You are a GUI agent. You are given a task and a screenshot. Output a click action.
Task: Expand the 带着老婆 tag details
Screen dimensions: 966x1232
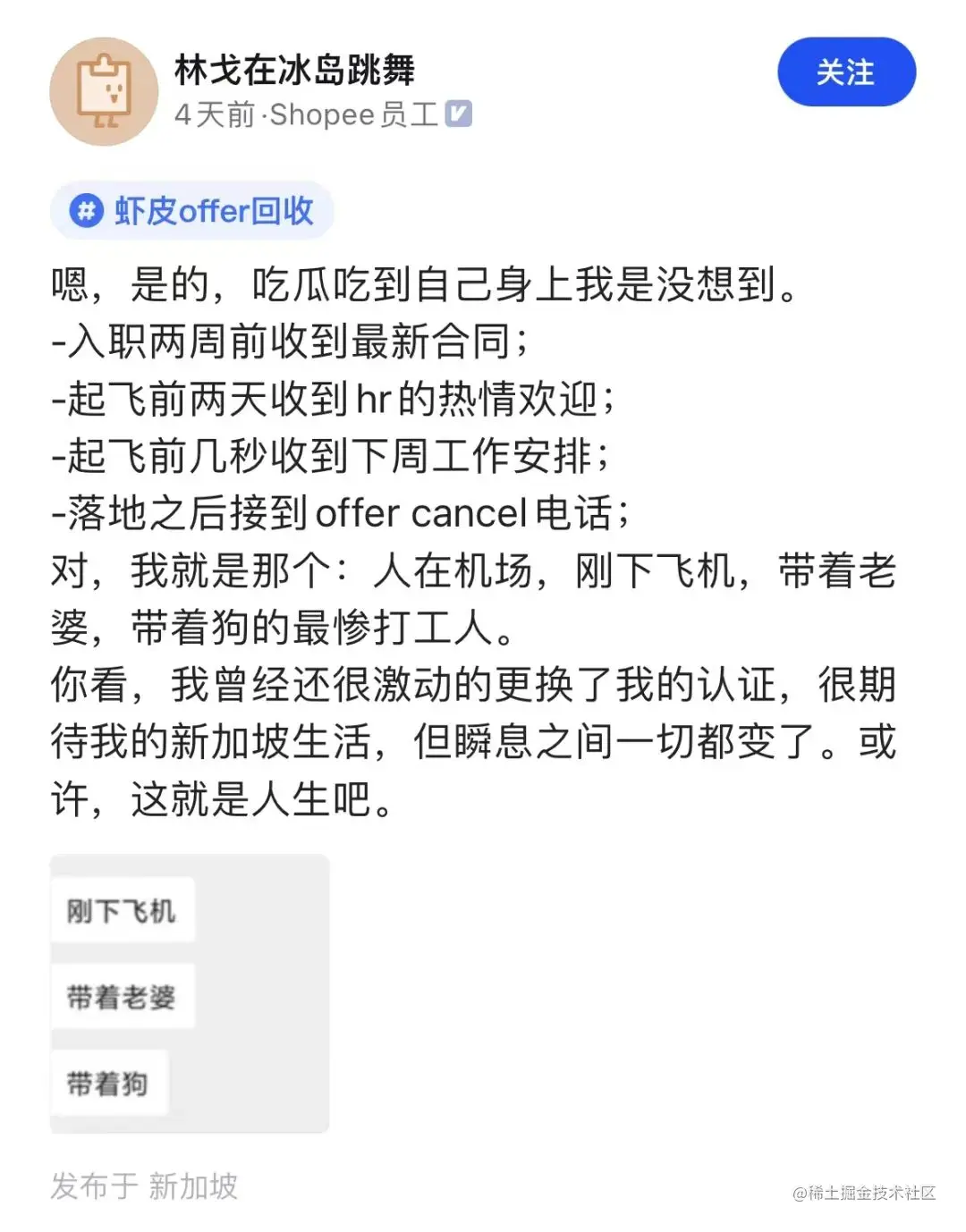(x=123, y=996)
